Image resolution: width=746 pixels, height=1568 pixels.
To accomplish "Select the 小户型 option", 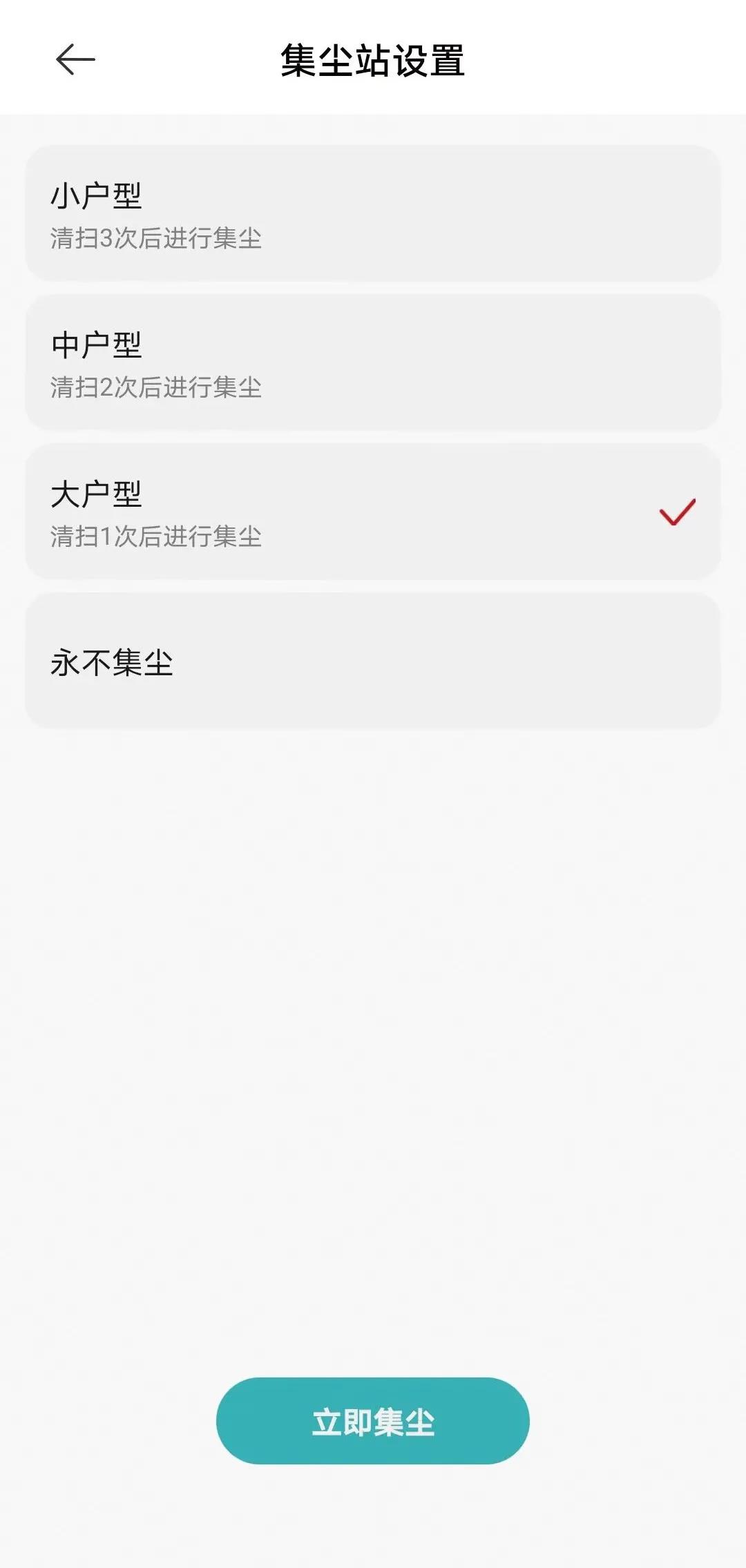I will (373, 213).
